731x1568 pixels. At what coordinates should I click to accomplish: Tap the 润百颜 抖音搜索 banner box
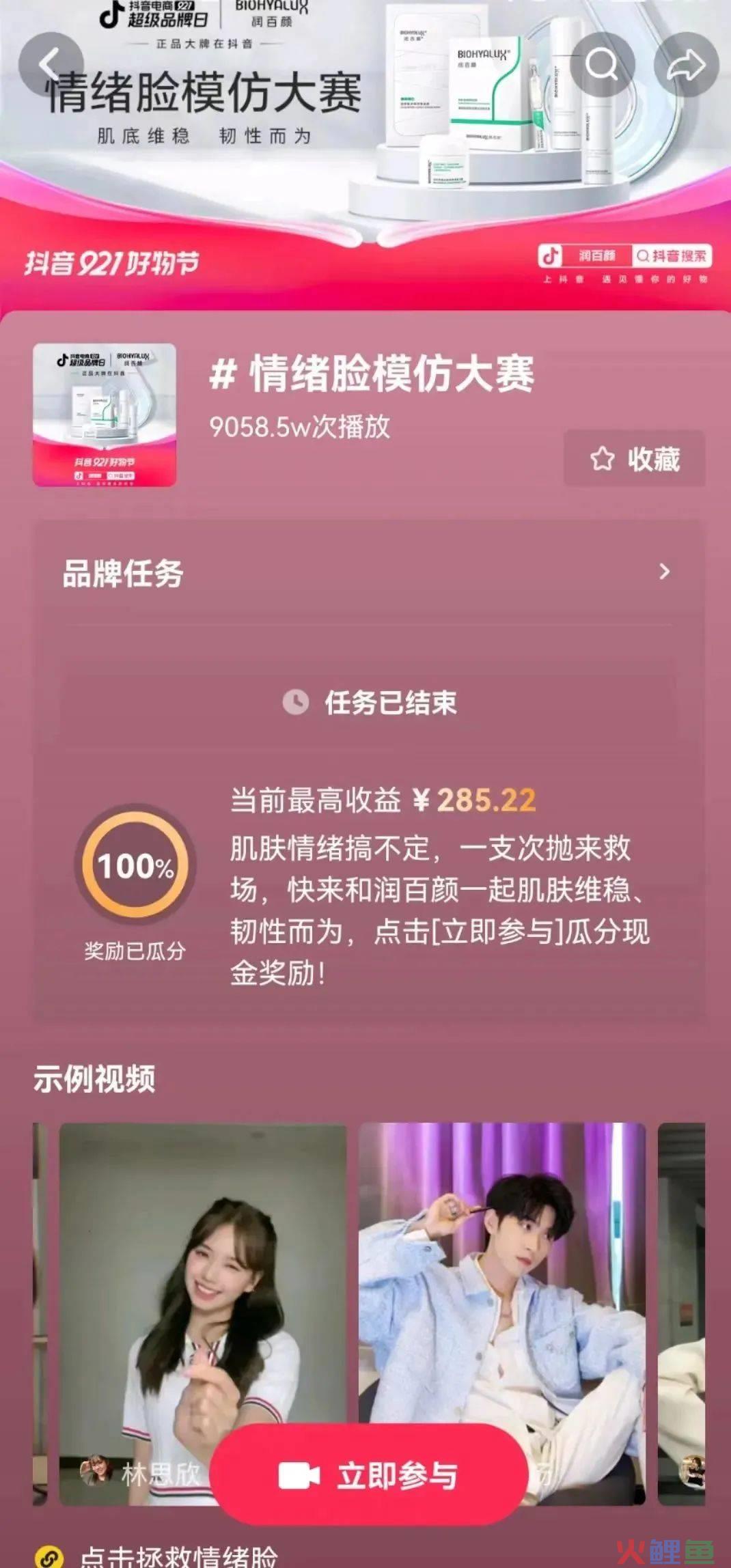click(x=624, y=256)
